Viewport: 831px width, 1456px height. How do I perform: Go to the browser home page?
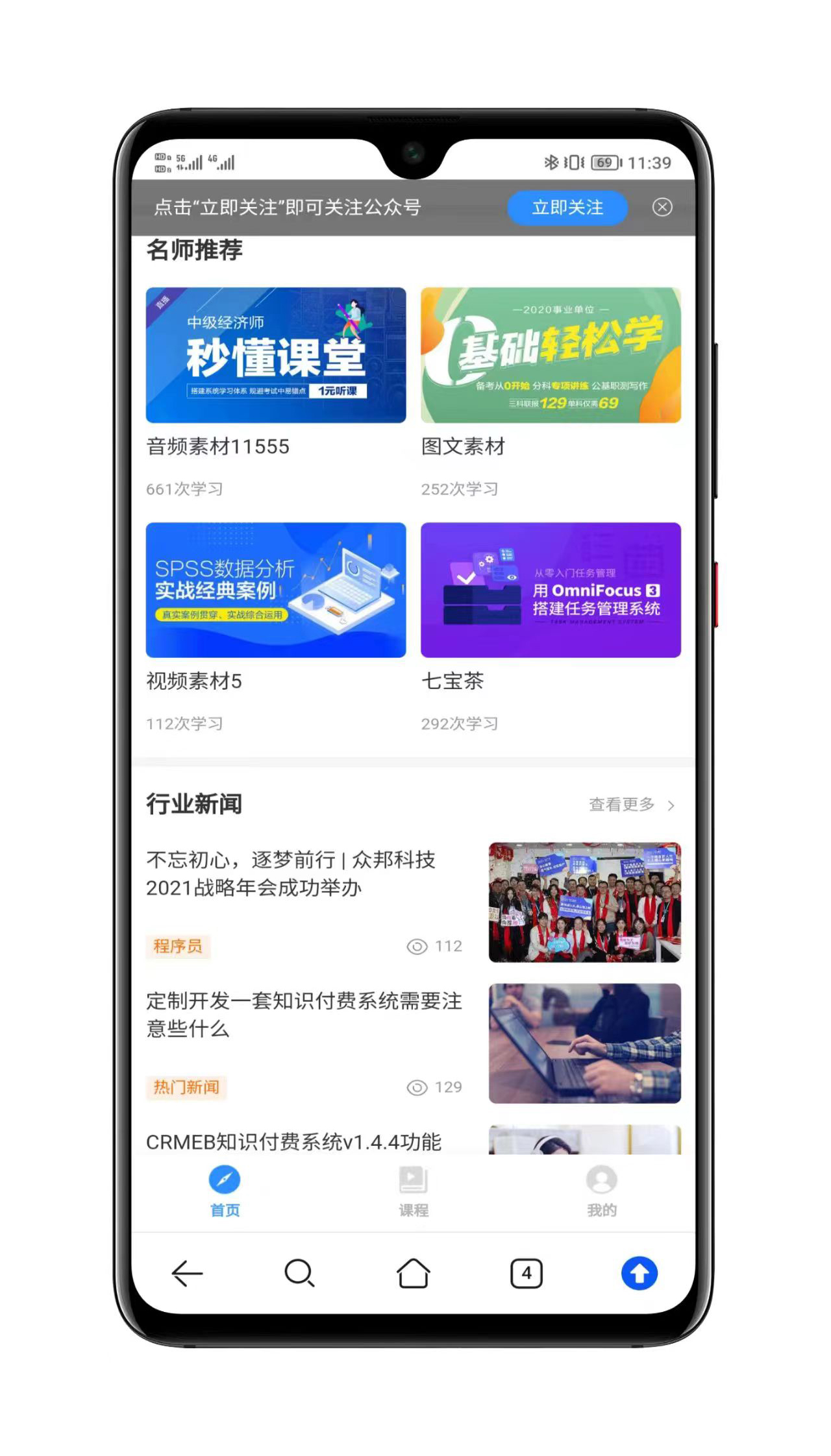coord(413,1273)
